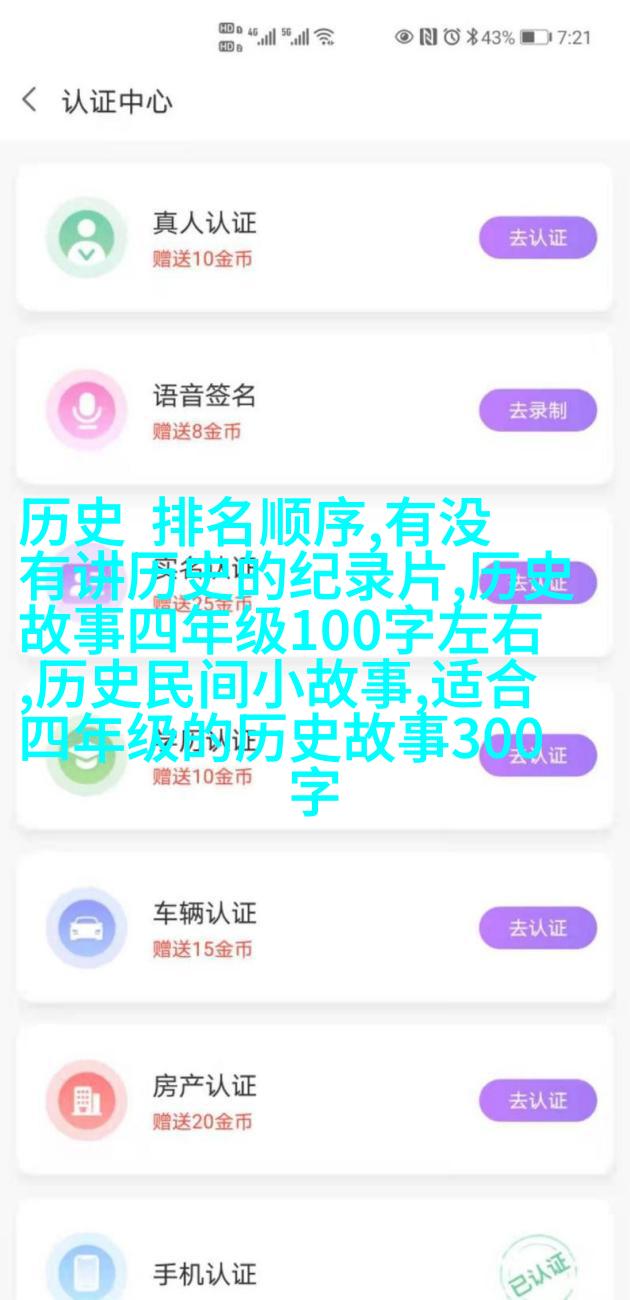Go back from the 认证中心 page

(30, 100)
